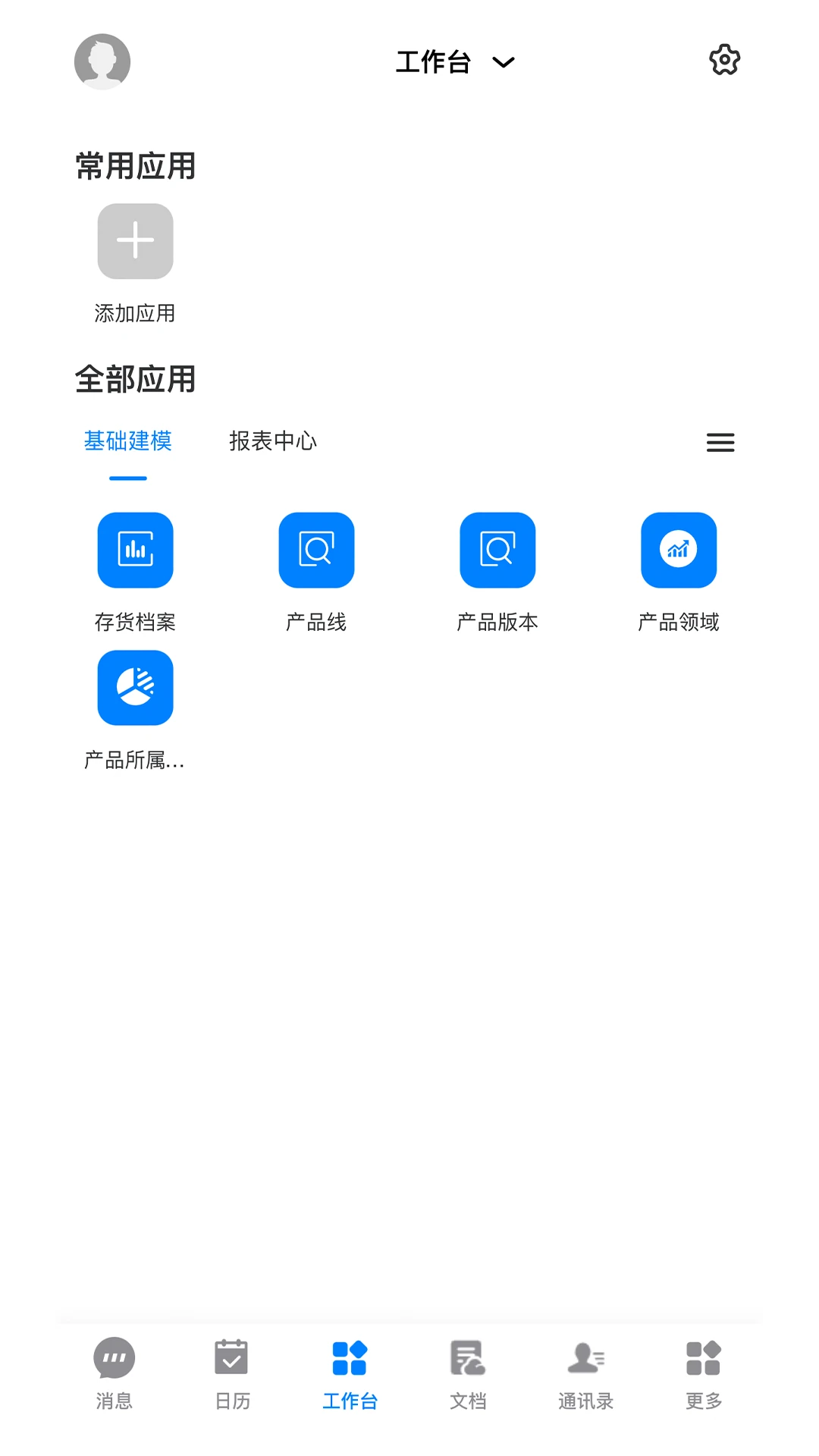Tap the 通讯录 contacts icon
The width and height of the screenshot is (819, 1456).
pyautogui.click(x=585, y=1357)
